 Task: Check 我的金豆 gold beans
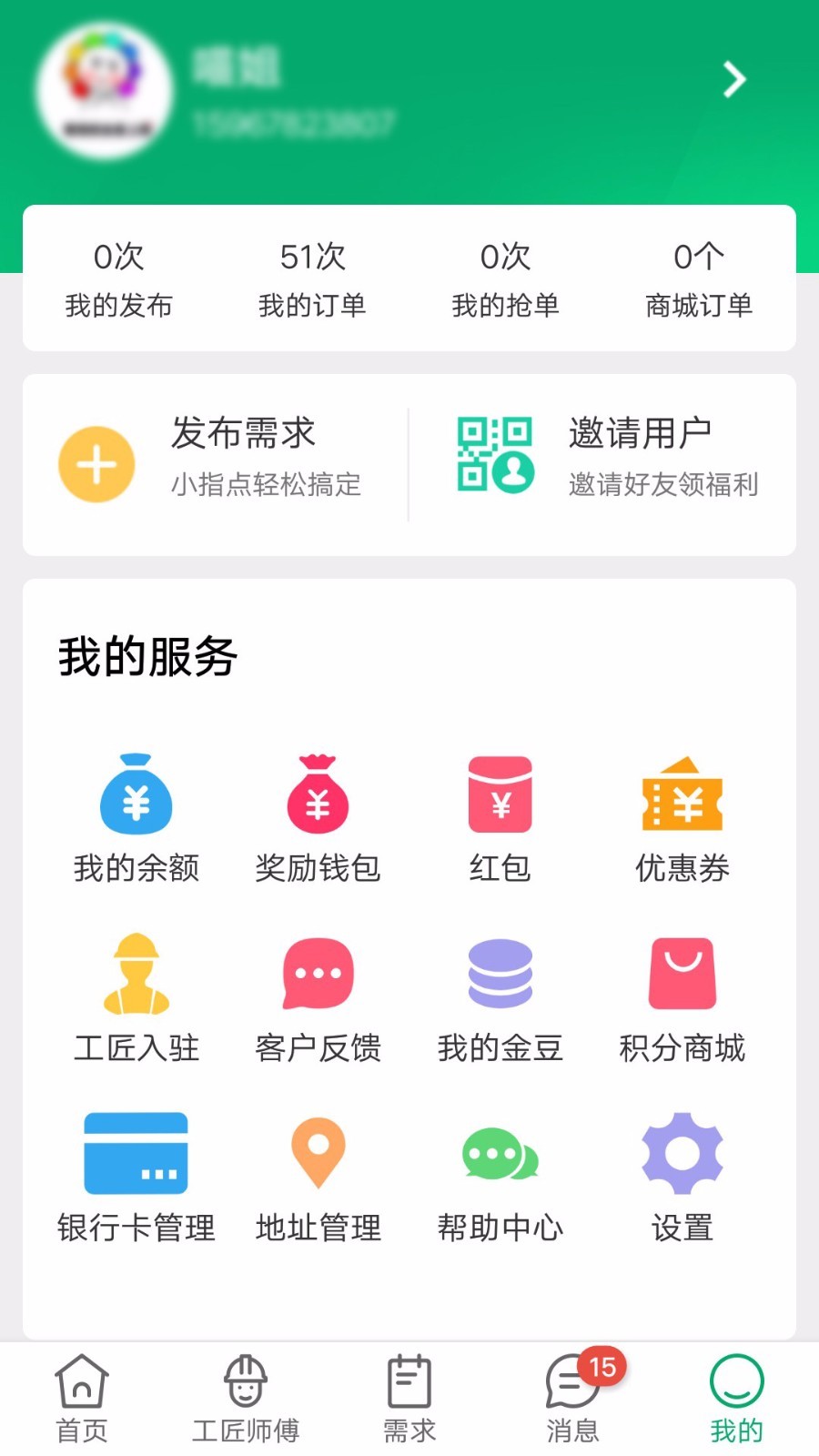click(500, 998)
